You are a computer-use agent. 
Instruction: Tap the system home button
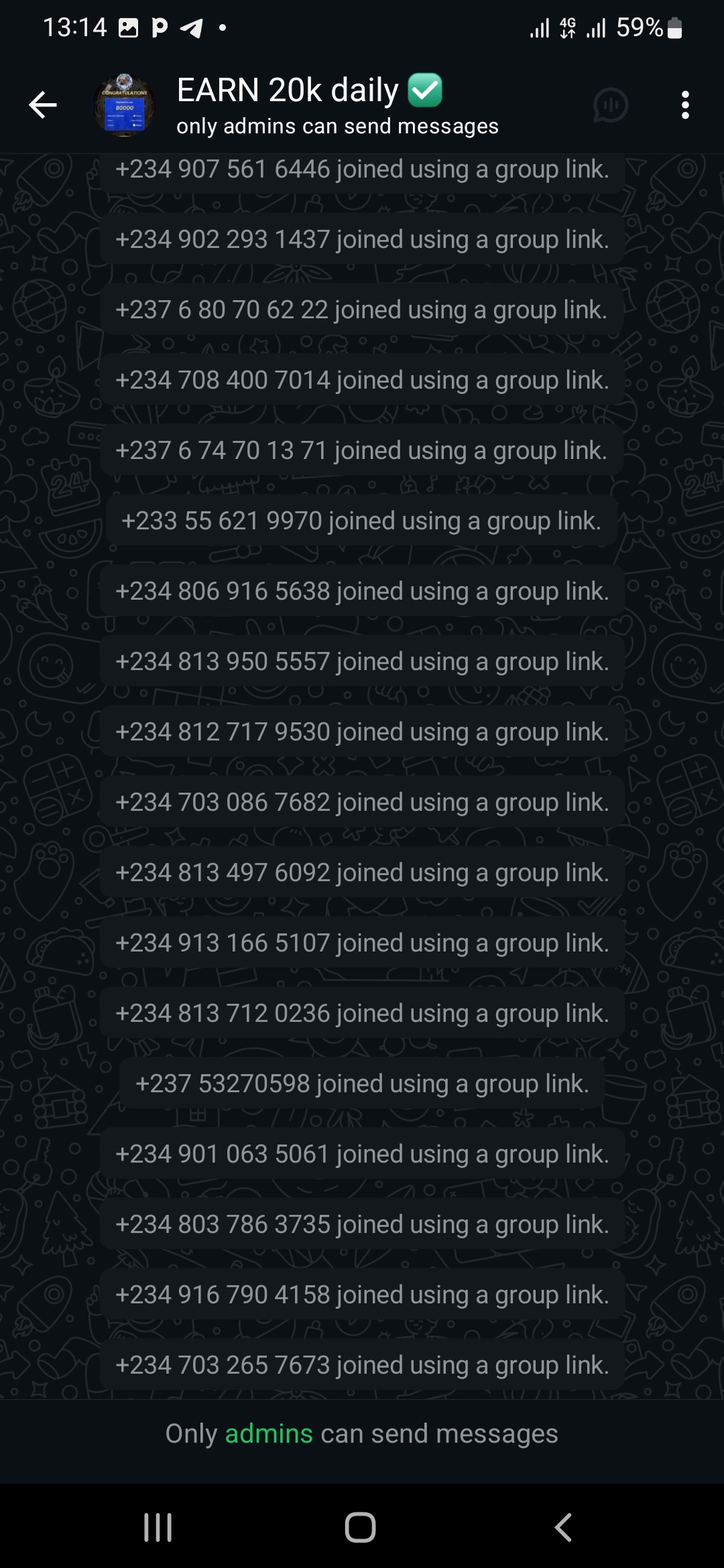361,1527
